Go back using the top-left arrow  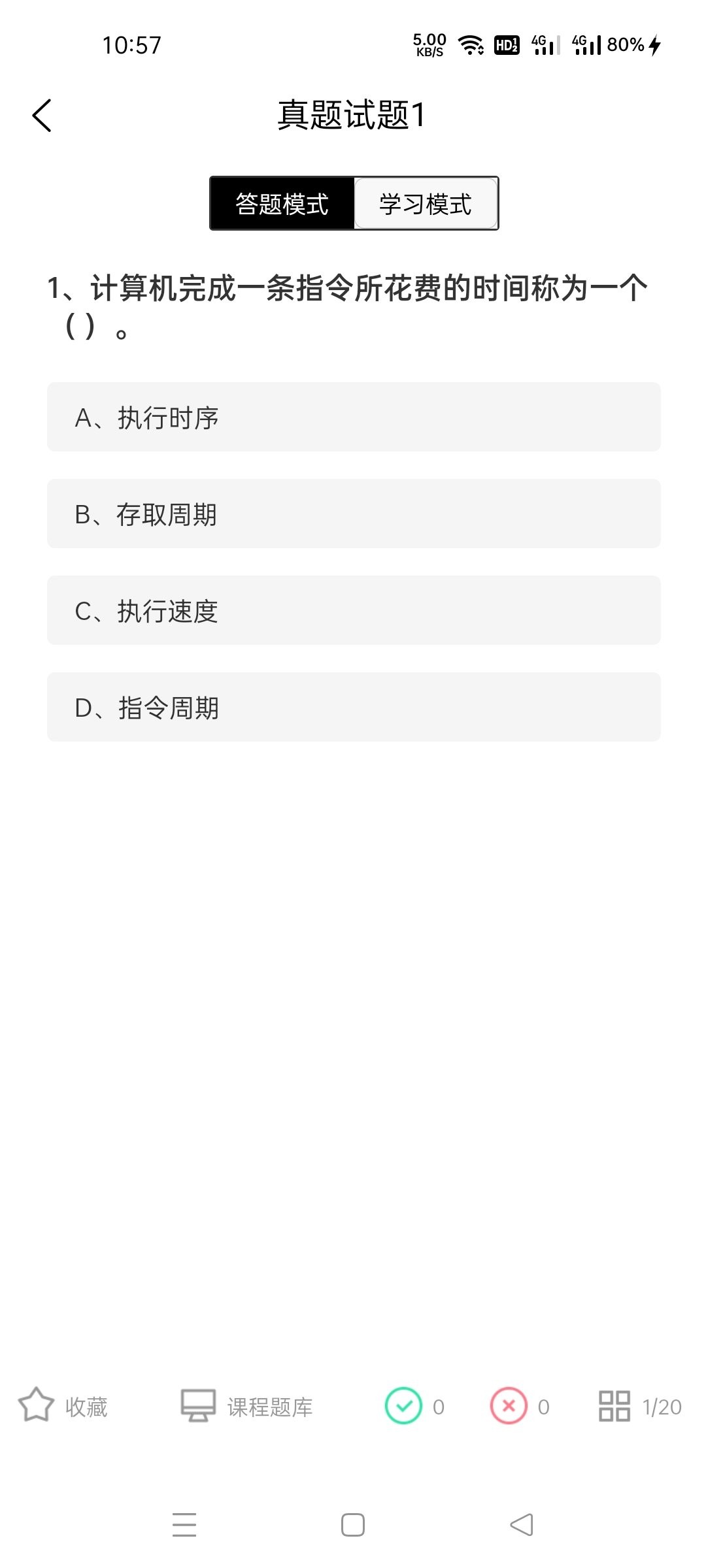[x=42, y=116]
